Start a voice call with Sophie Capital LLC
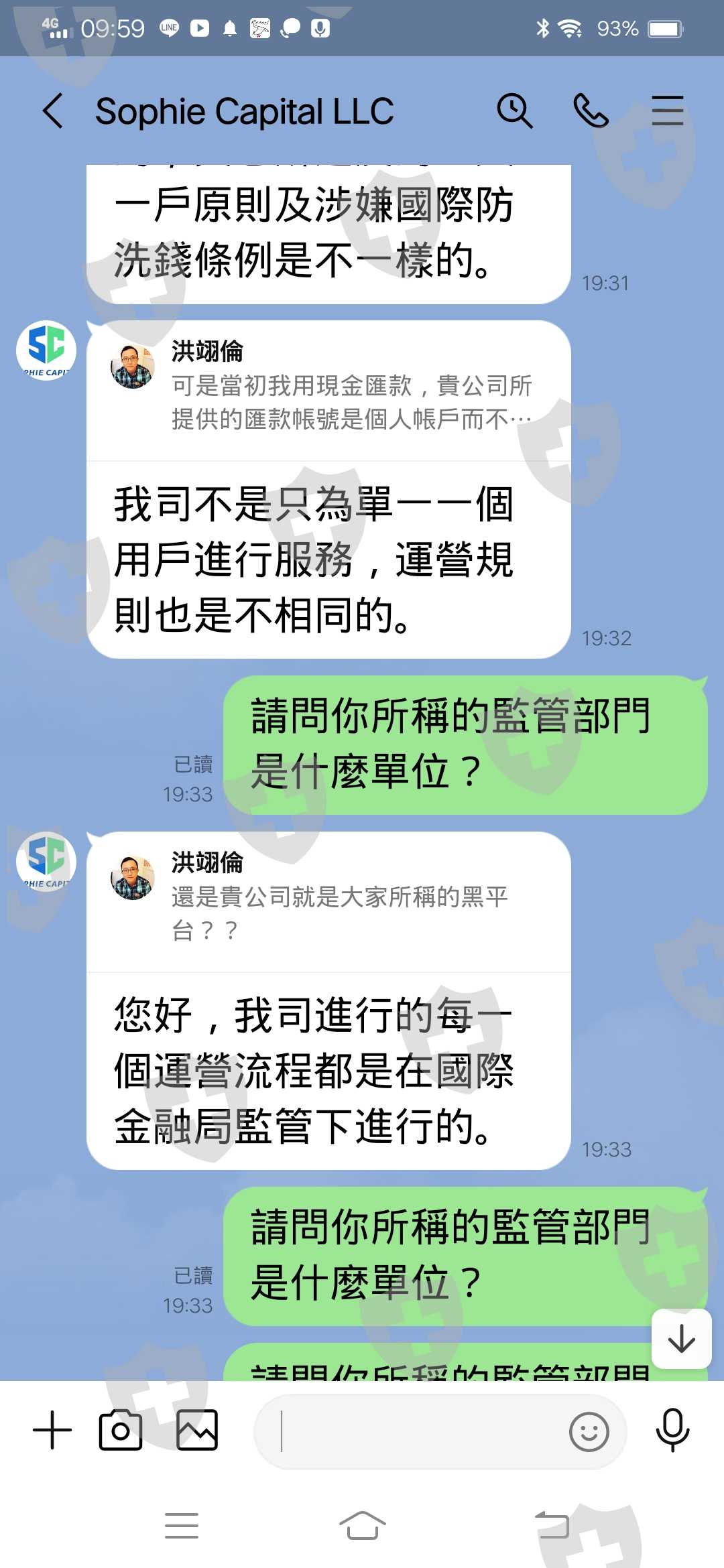Screen dimensions: 724x1568 point(591,111)
